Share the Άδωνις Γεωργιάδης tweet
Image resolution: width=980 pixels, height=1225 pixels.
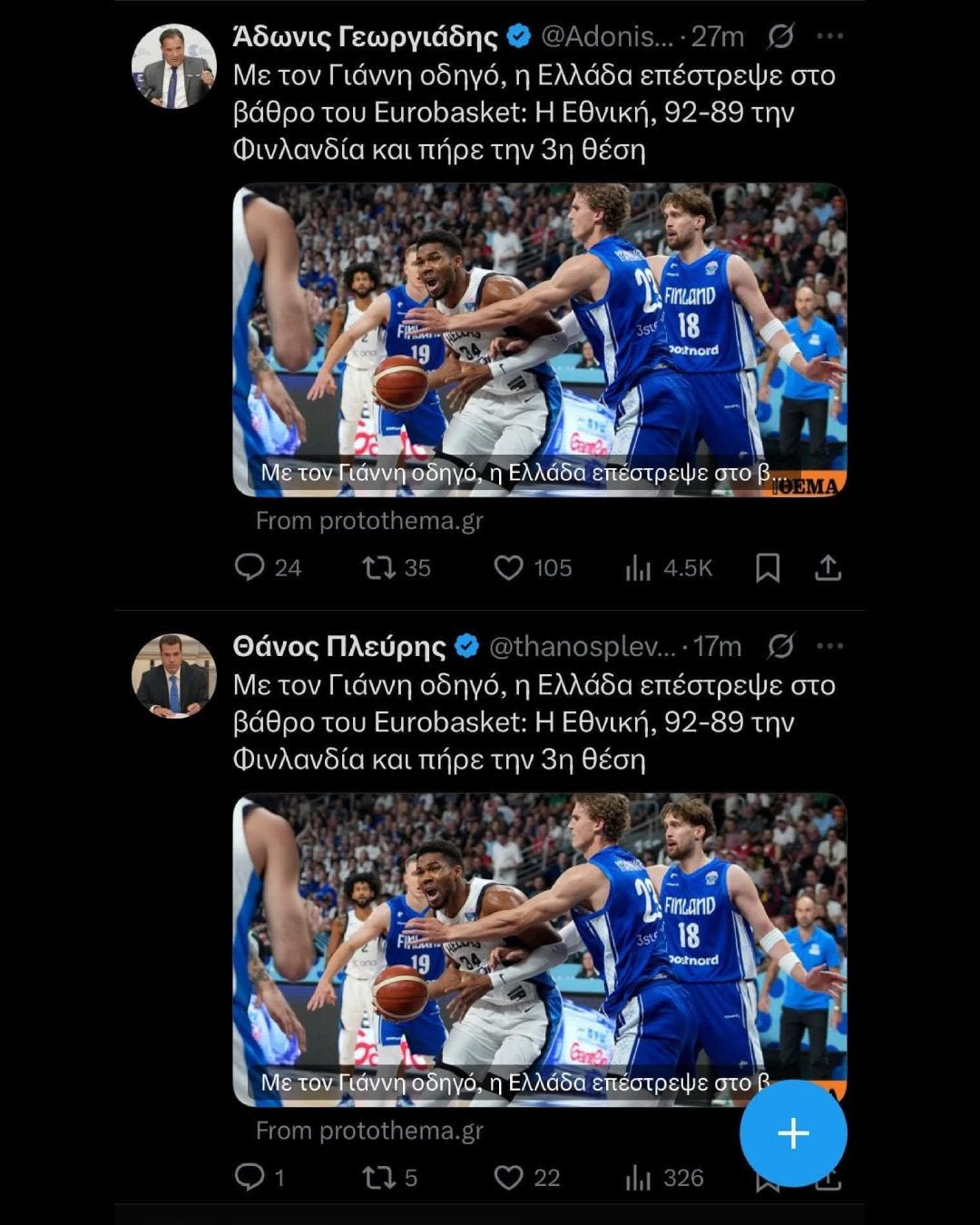pyautogui.click(x=828, y=568)
